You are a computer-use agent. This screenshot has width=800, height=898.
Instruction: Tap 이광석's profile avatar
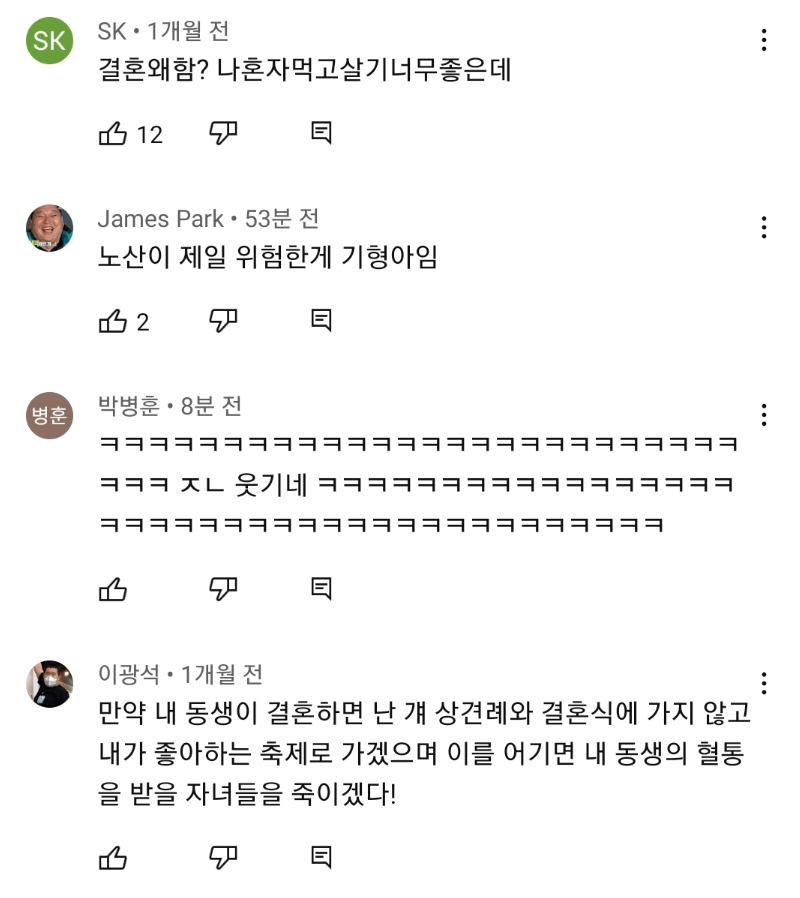click(49, 683)
